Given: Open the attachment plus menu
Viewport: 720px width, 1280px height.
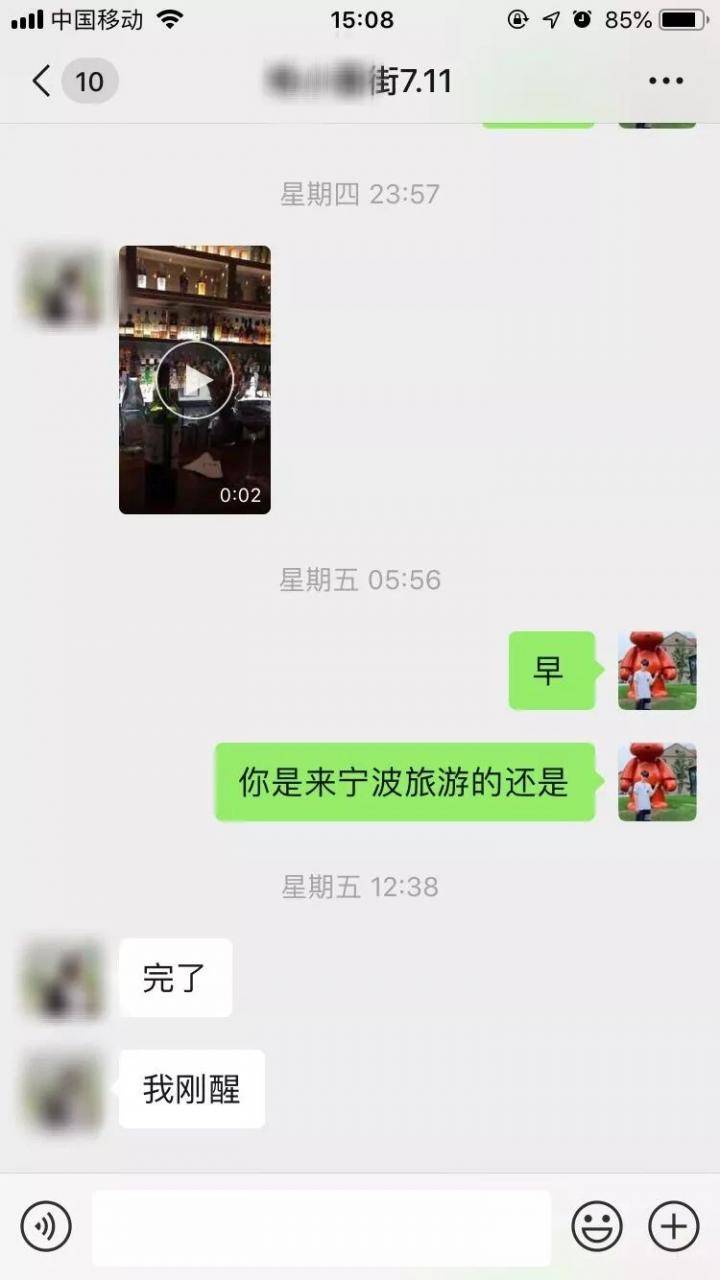Looking at the screenshot, I should click(x=672, y=1224).
